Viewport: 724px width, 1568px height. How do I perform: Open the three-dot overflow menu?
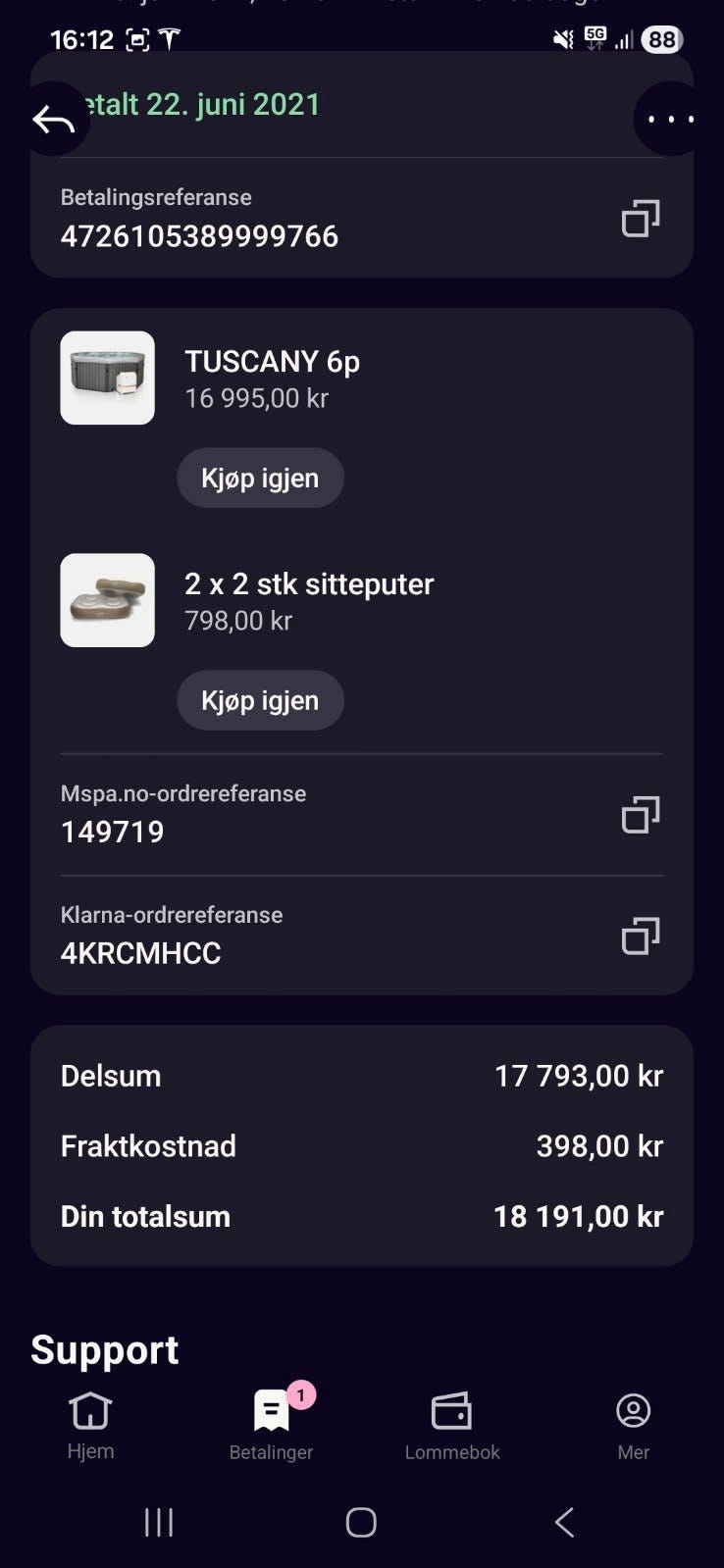click(671, 120)
